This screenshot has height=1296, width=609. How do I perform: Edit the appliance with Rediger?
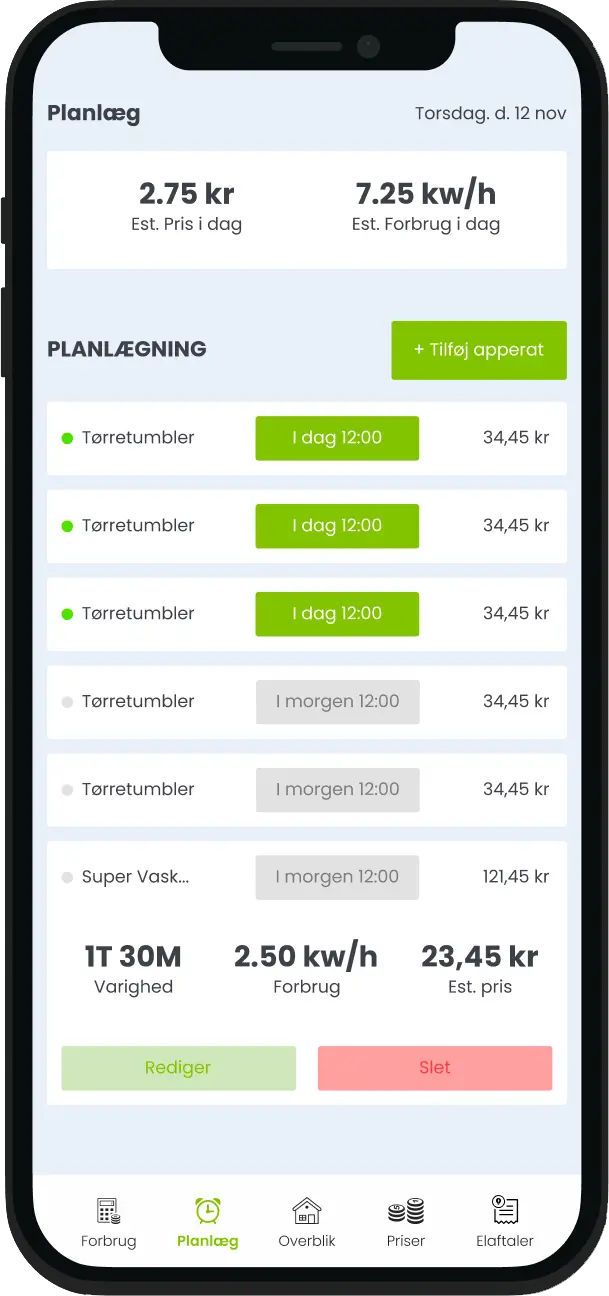point(178,1067)
